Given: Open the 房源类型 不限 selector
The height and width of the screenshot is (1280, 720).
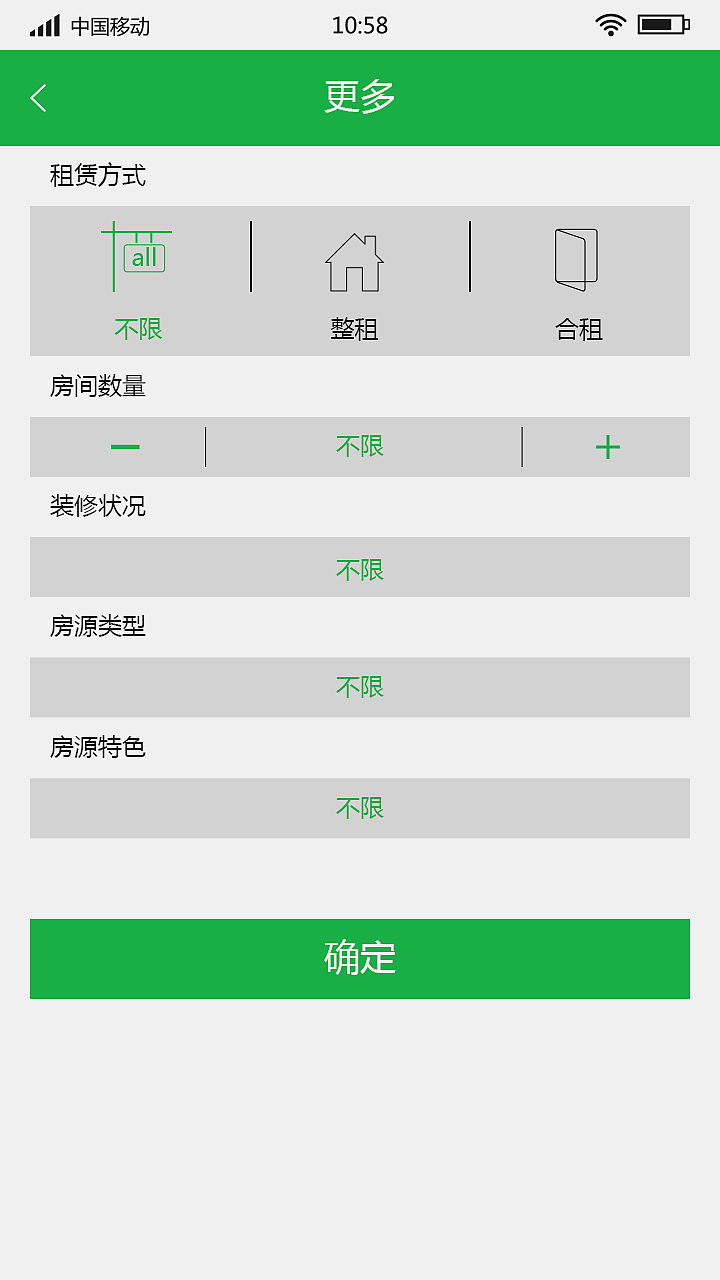Looking at the screenshot, I should point(360,687).
